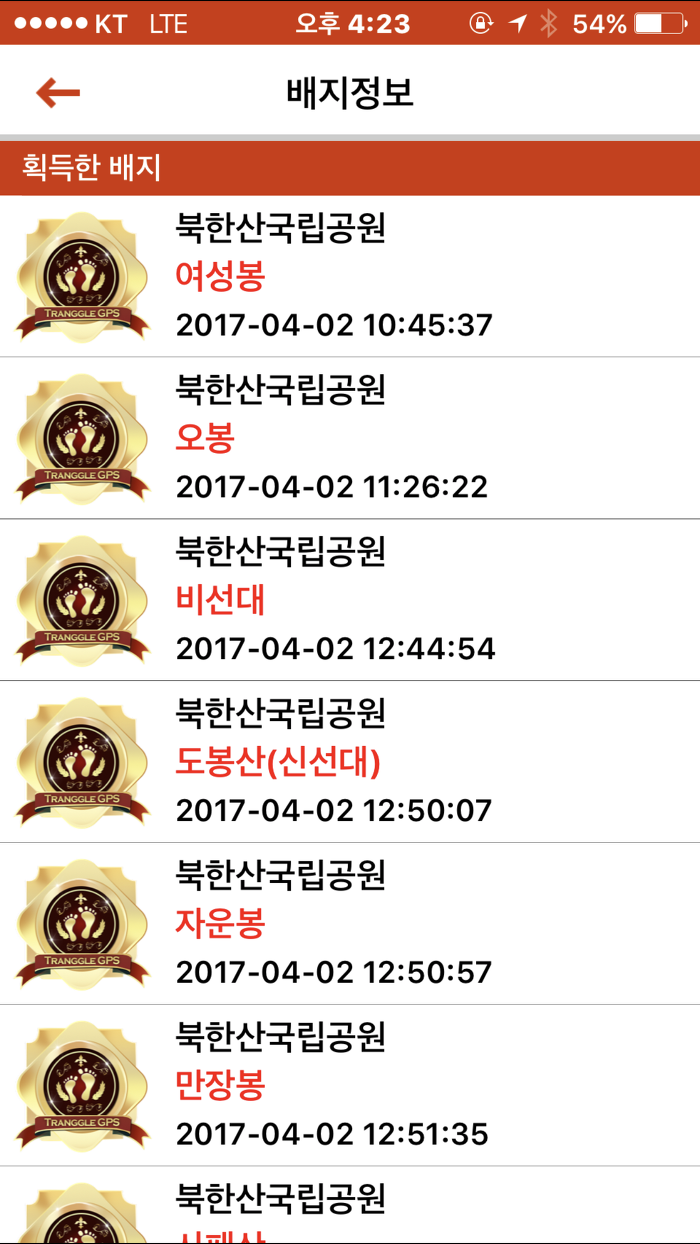
Task: Open the 오봉 badge entry
Action: click(350, 438)
